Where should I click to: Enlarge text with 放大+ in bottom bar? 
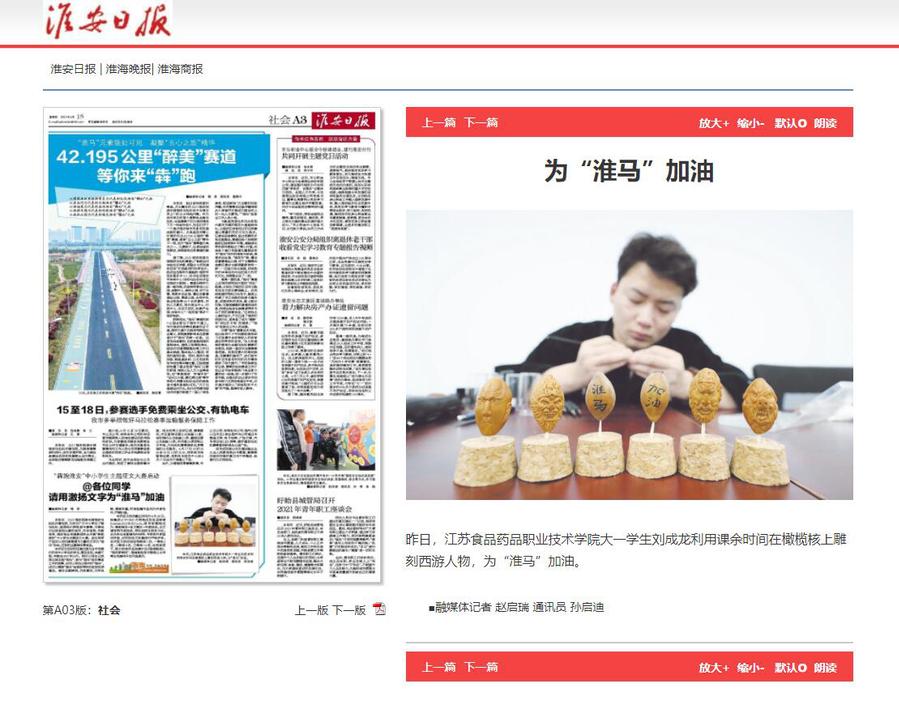713,667
